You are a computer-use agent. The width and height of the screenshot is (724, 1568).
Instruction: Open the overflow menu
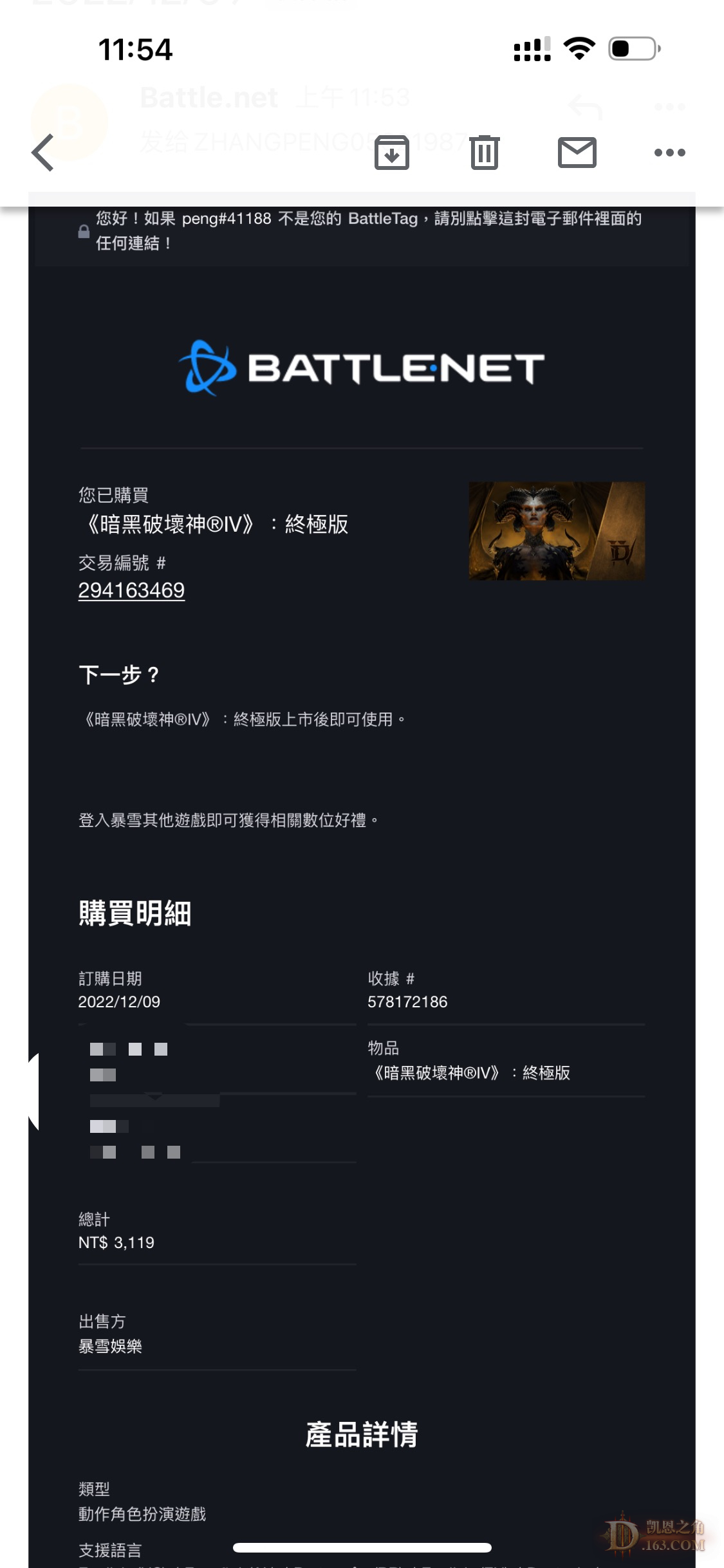click(x=669, y=153)
